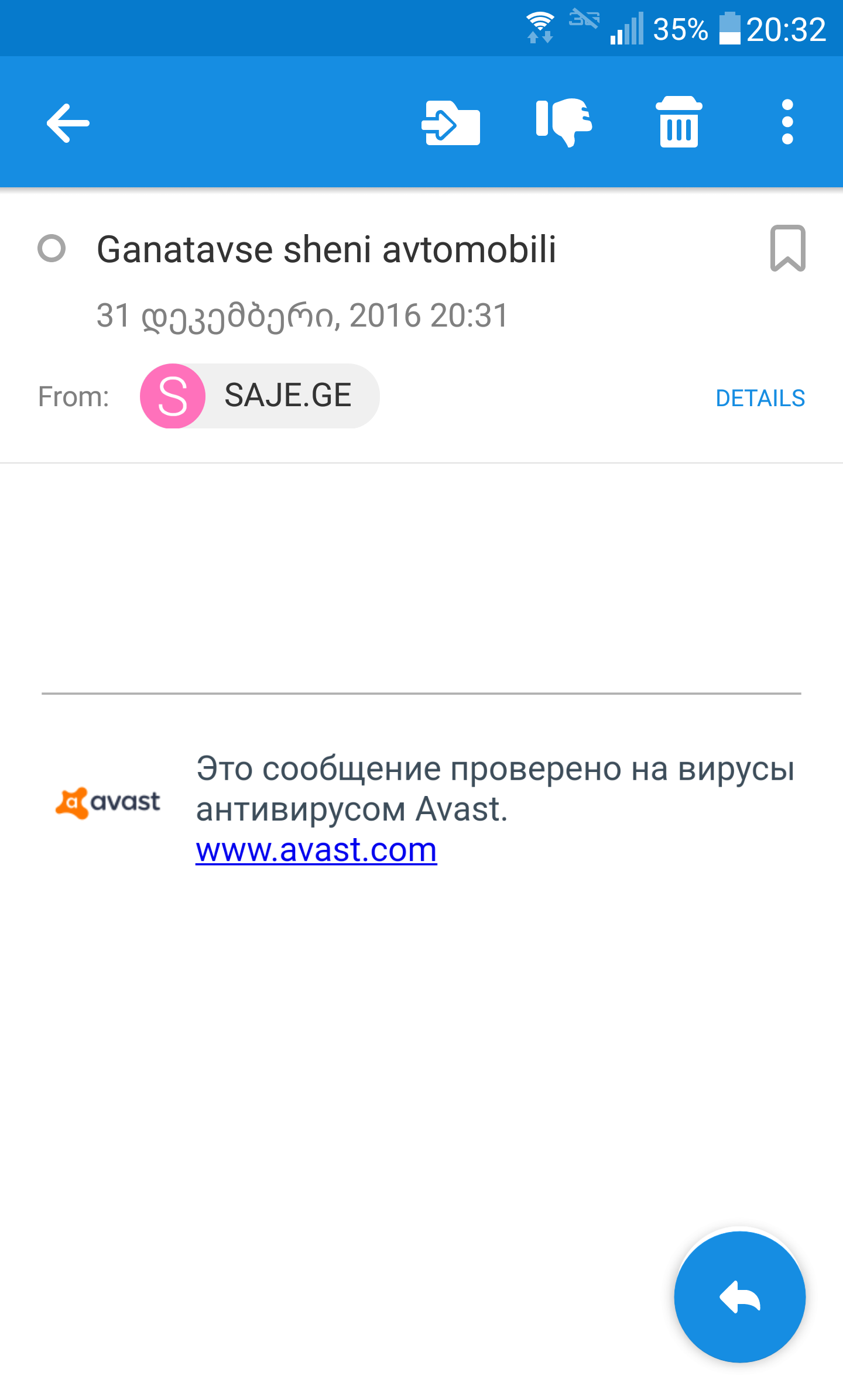Viewport: 843px width, 1400px height.
Task: Flag this email with the bookmark icon
Action: coord(787,248)
